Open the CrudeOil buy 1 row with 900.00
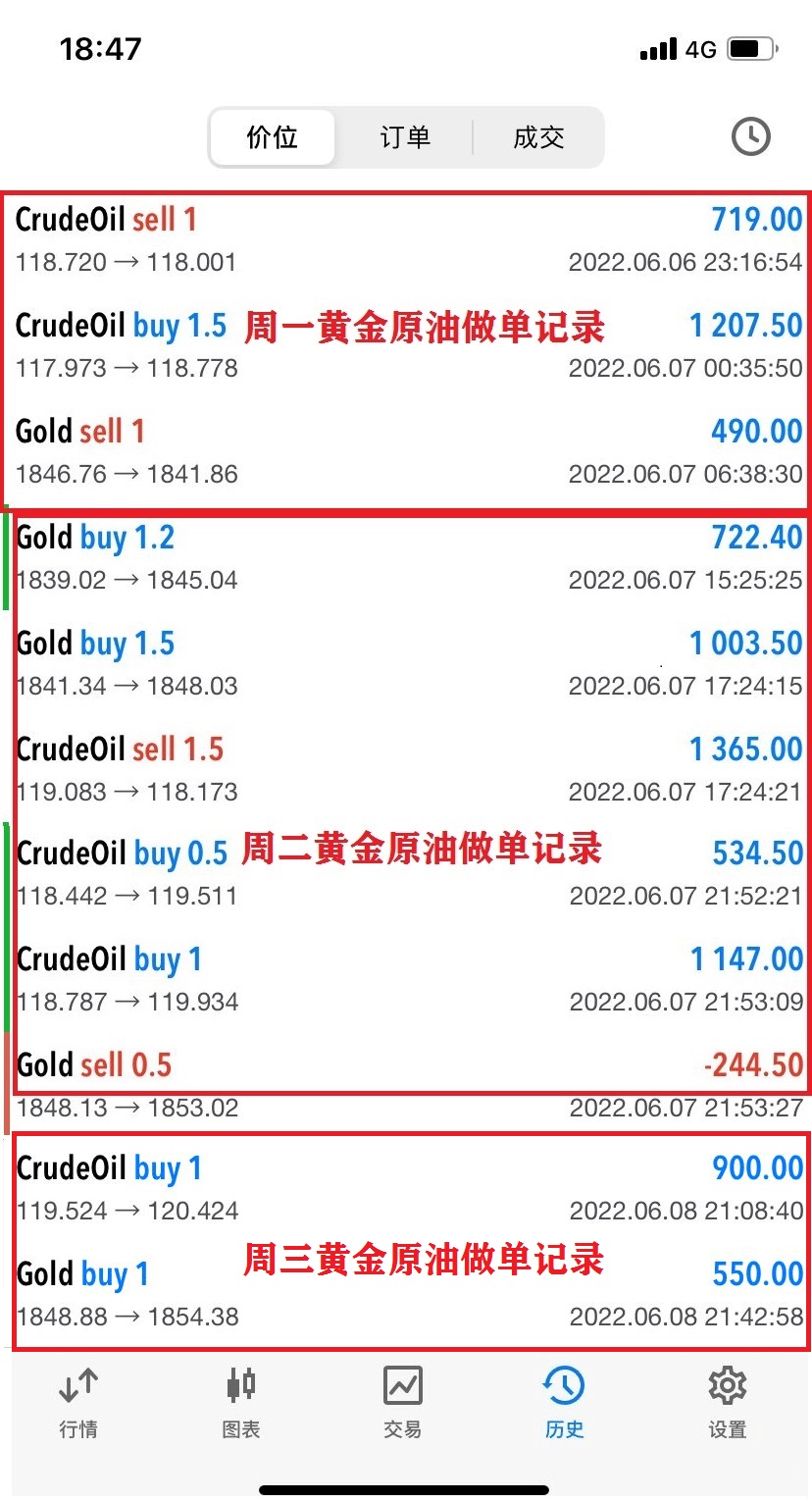The width and height of the screenshot is (812, 1501). coord(406,1188)
